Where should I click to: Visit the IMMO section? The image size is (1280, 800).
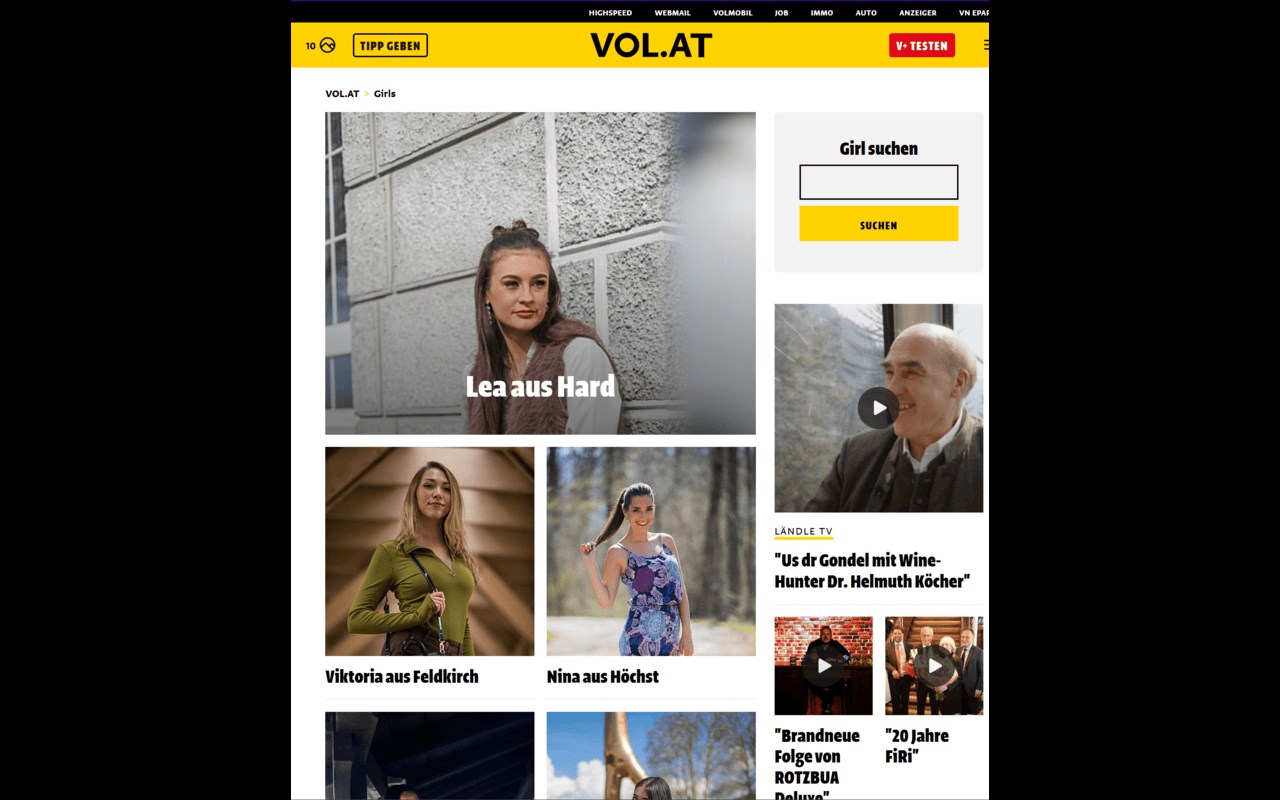(821, 13)
